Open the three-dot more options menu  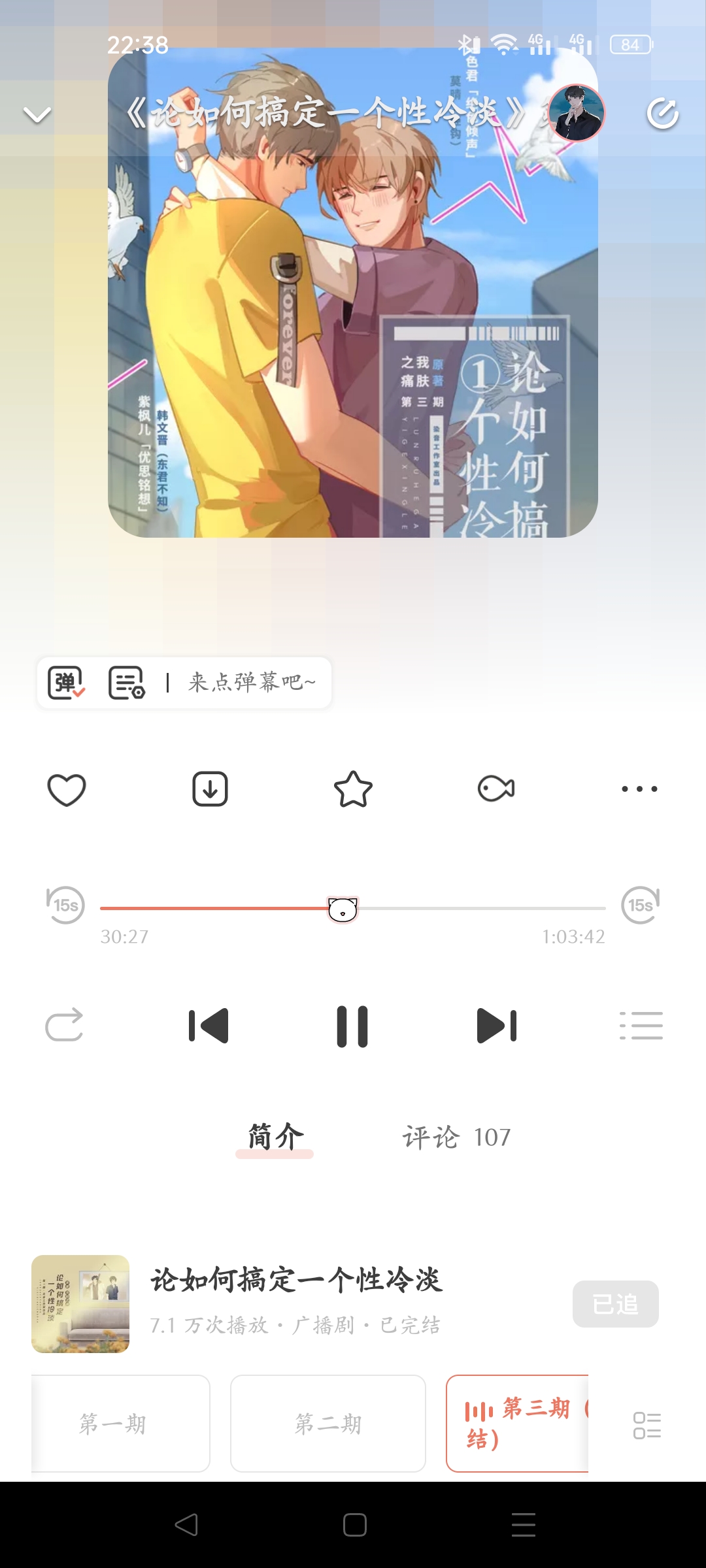point(639,789)
